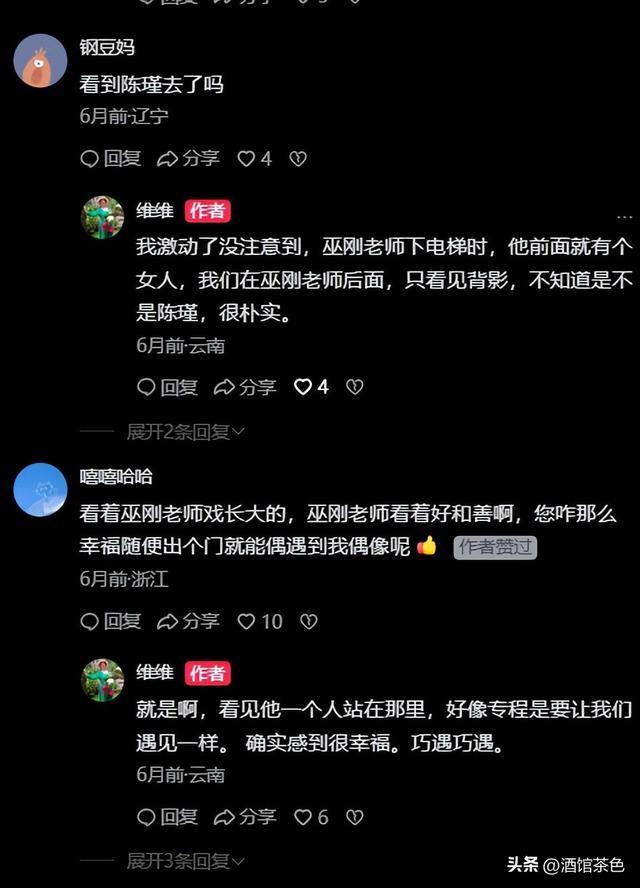Screen dimensions: 640x888
Task: Like 维维's reply with 6 likes
Action: click(x=311, y=817)
